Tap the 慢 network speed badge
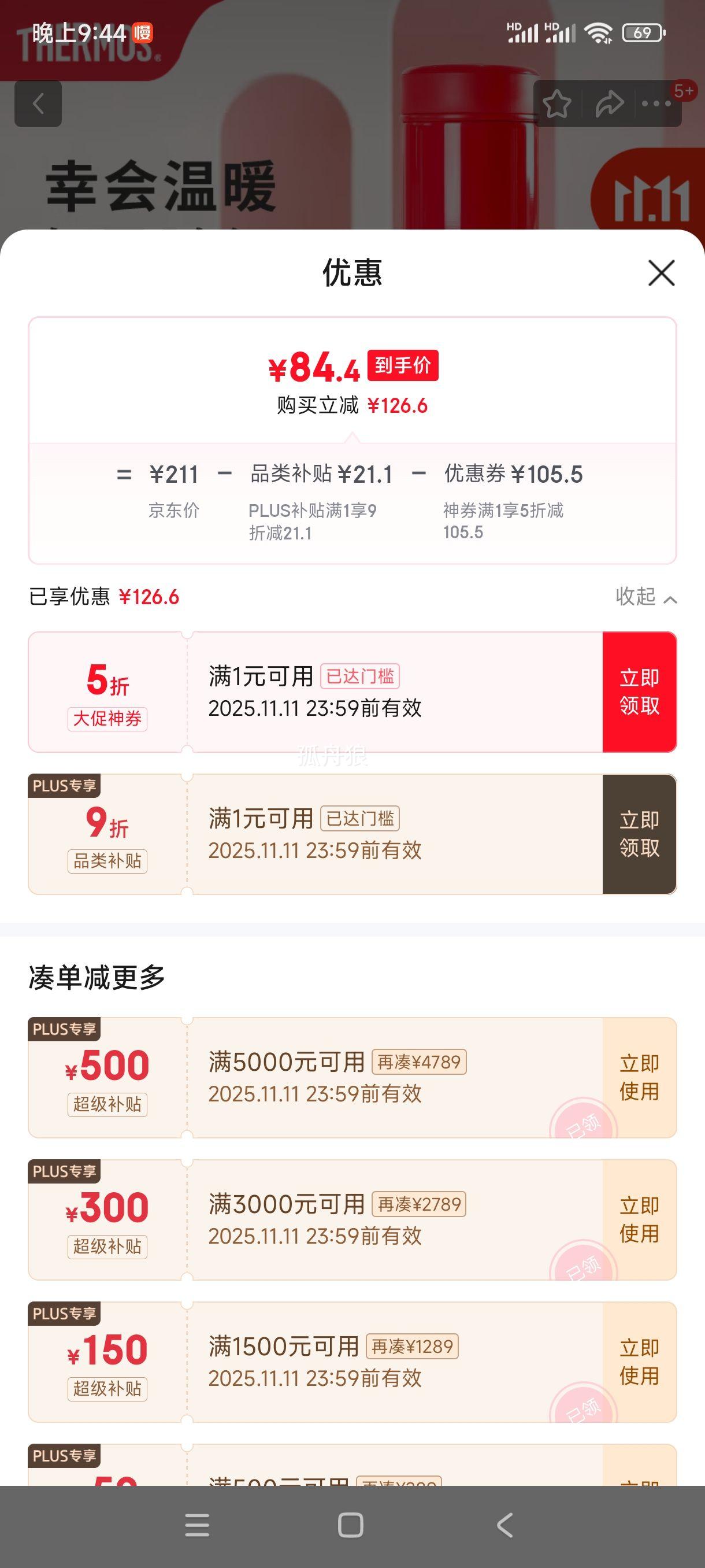Viewport: 705px width, 1568px height. click(144, 34)
